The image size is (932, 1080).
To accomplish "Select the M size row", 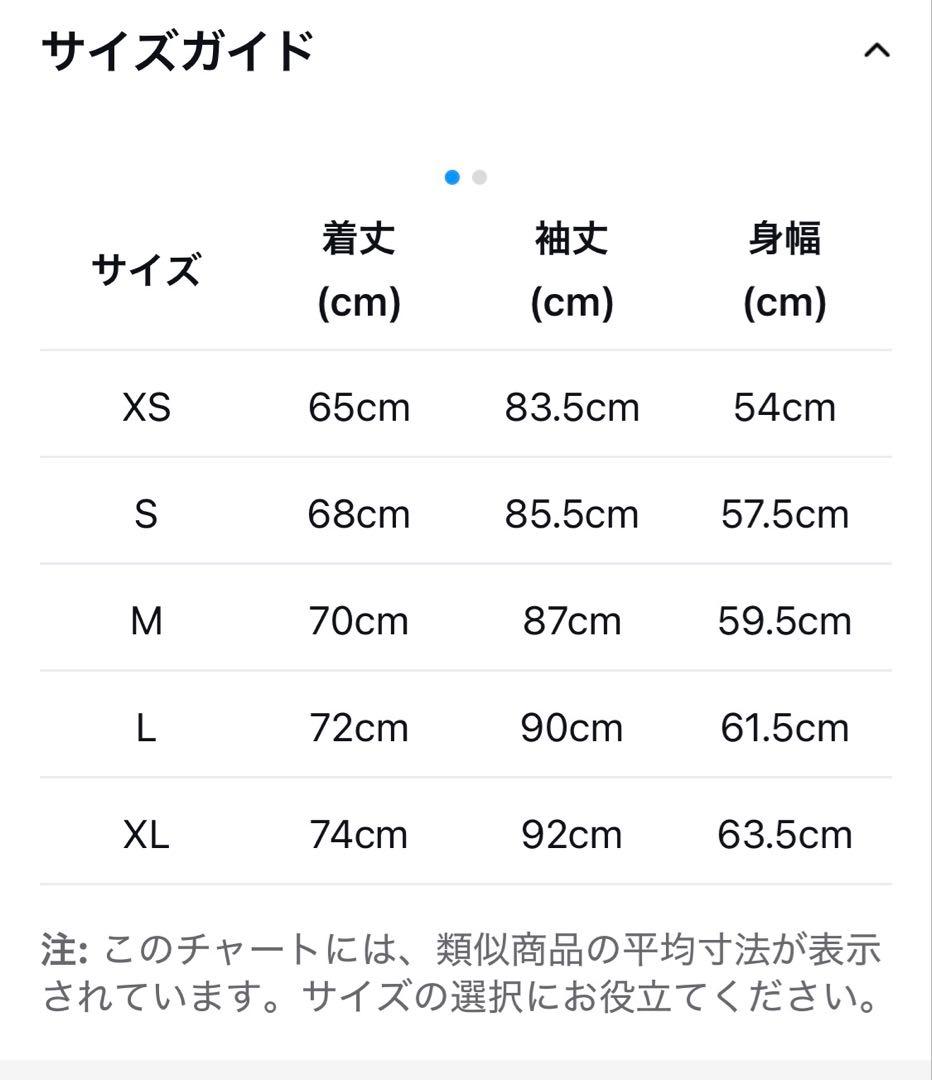I will coord(146,620).
